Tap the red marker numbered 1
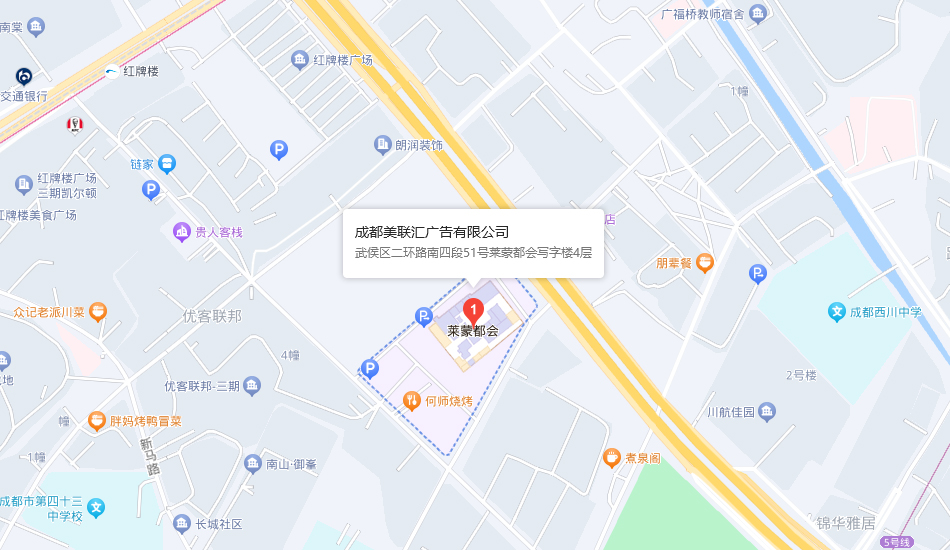 [475, 310]
